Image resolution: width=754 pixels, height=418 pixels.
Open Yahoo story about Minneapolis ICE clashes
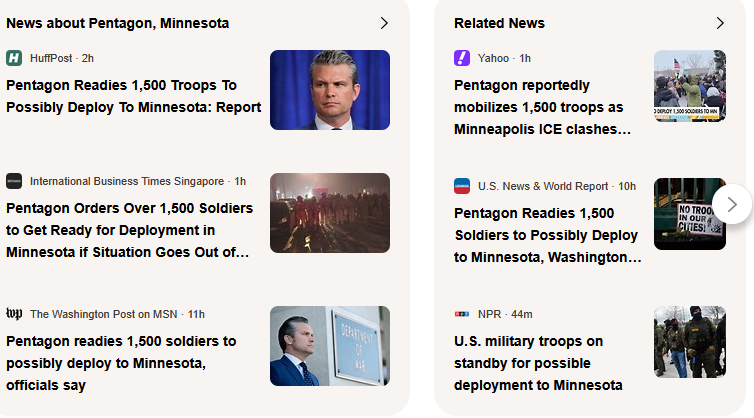542,107
